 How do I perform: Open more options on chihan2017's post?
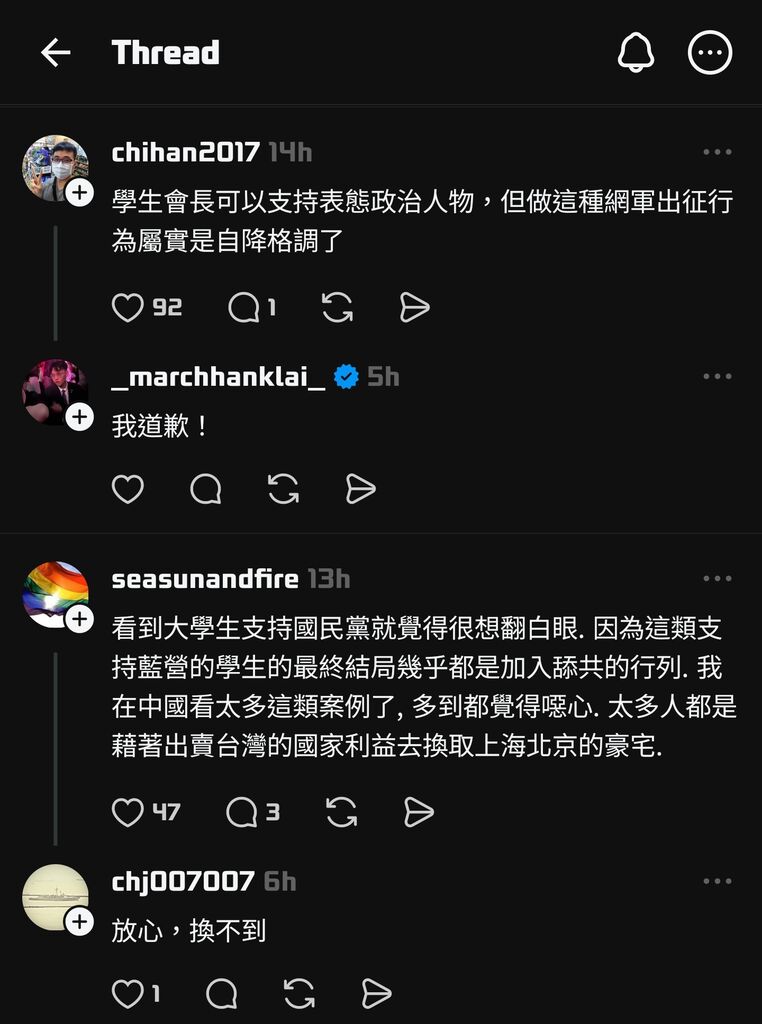click(717, 153)
